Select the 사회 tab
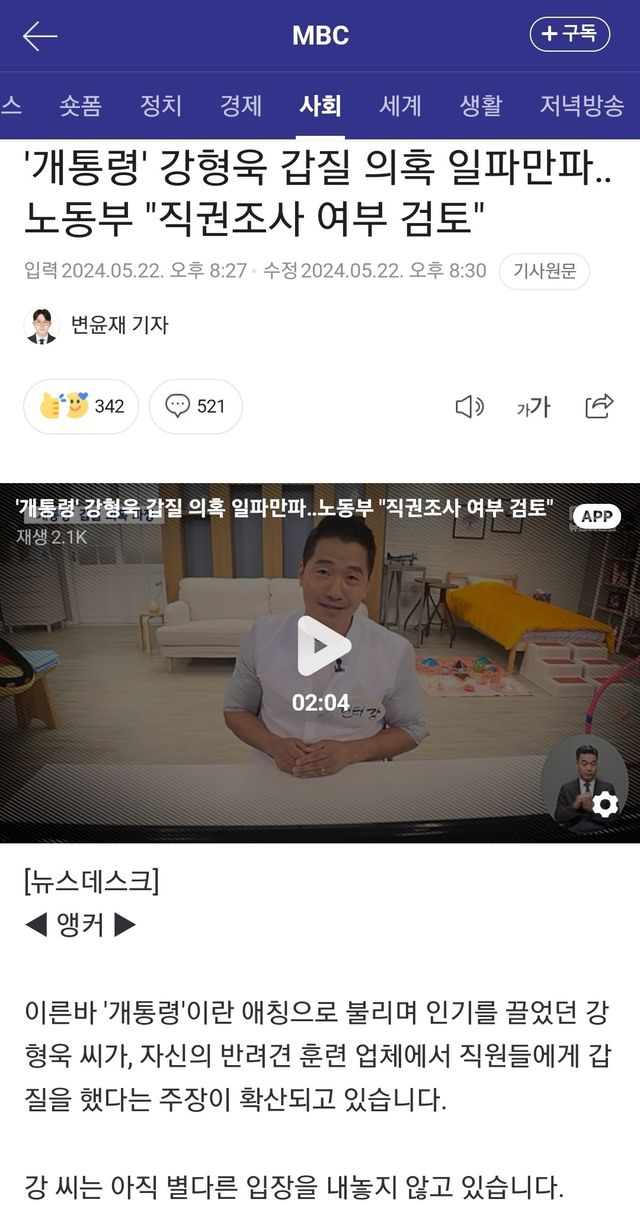Image resolution: width=640 pixels, height=1205 pixels. 320,105
